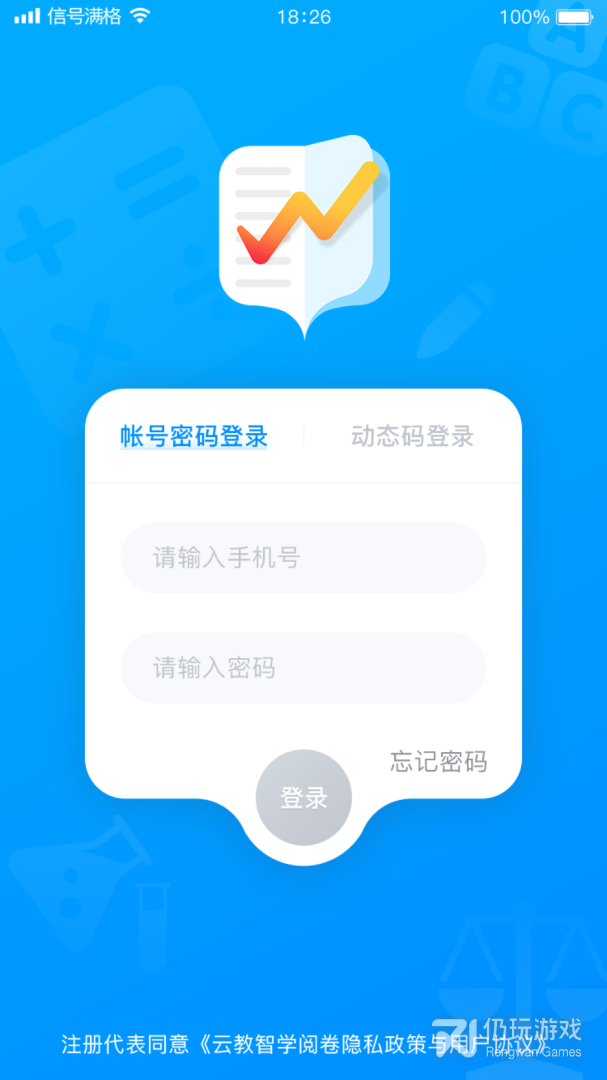
Task: Switch to the 动态码登录 tab
Action: [x=412, y=436]
